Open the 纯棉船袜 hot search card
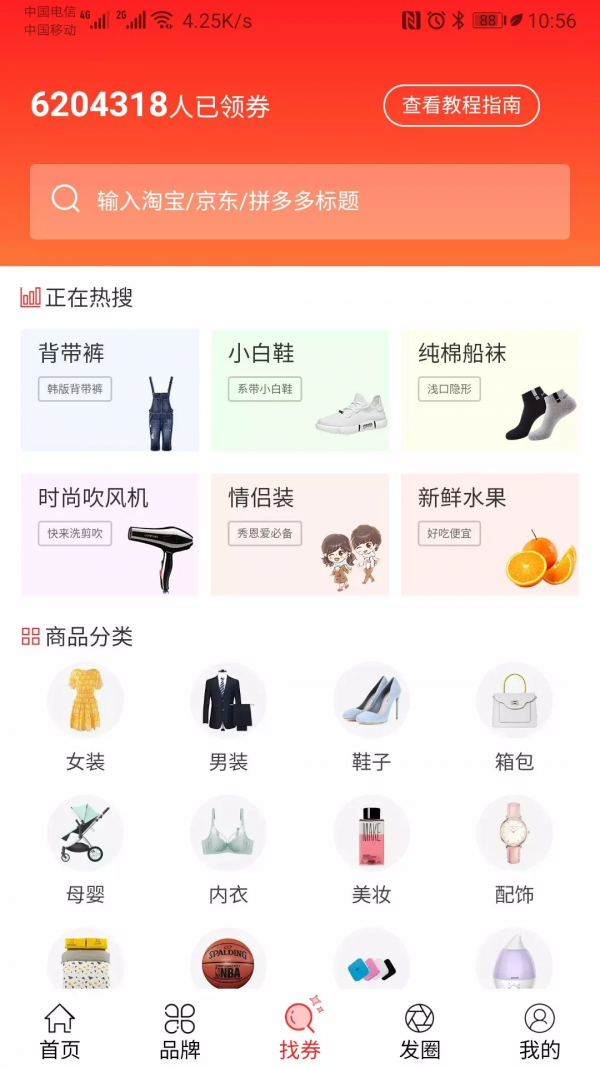Viewport: 600px width, 1067px height. click(490, 390)
